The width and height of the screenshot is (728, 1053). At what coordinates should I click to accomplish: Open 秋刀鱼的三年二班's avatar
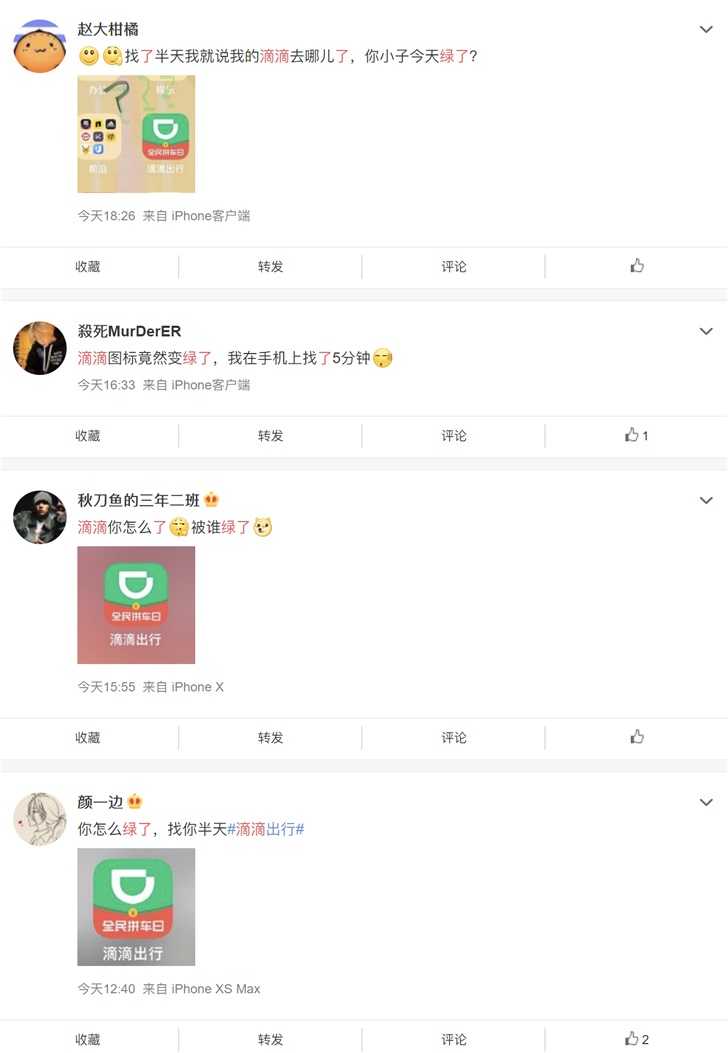click(40, 517)
